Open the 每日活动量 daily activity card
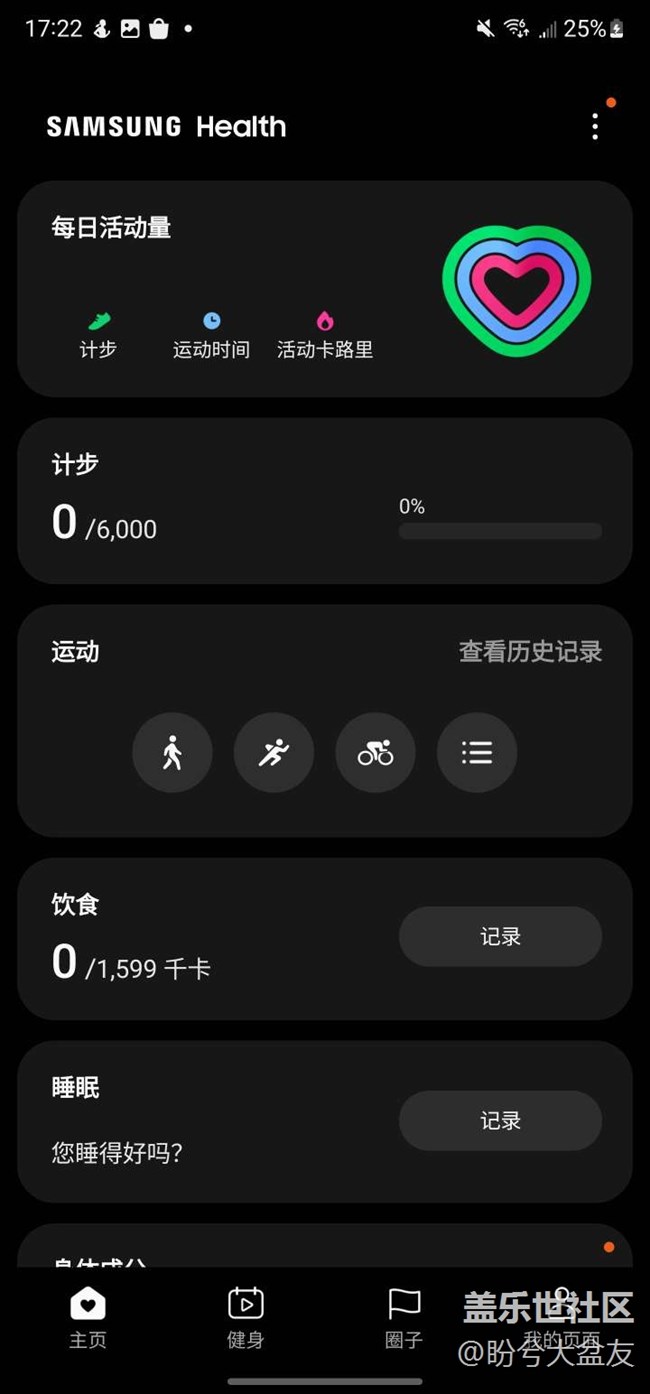 pos(325,289)
